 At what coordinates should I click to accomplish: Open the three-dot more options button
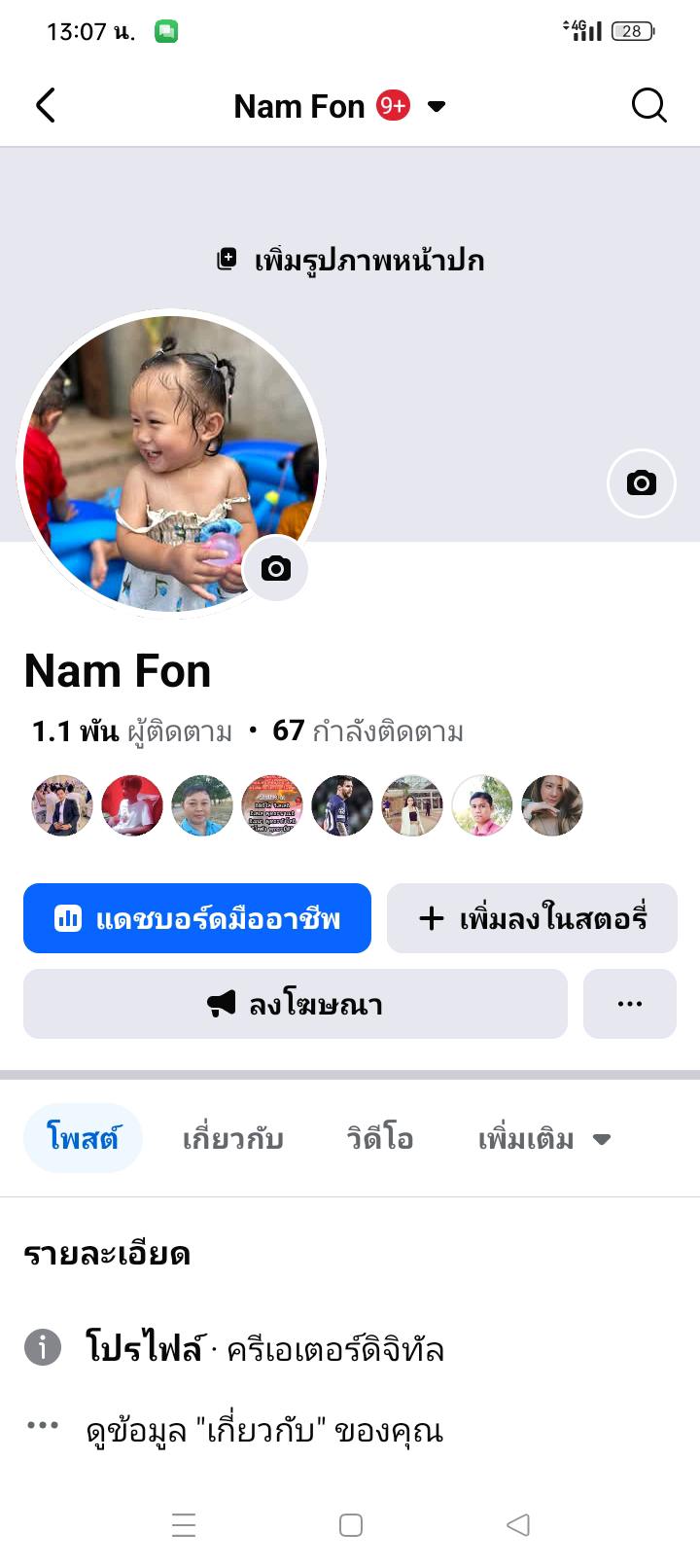tap(629, 1004)
